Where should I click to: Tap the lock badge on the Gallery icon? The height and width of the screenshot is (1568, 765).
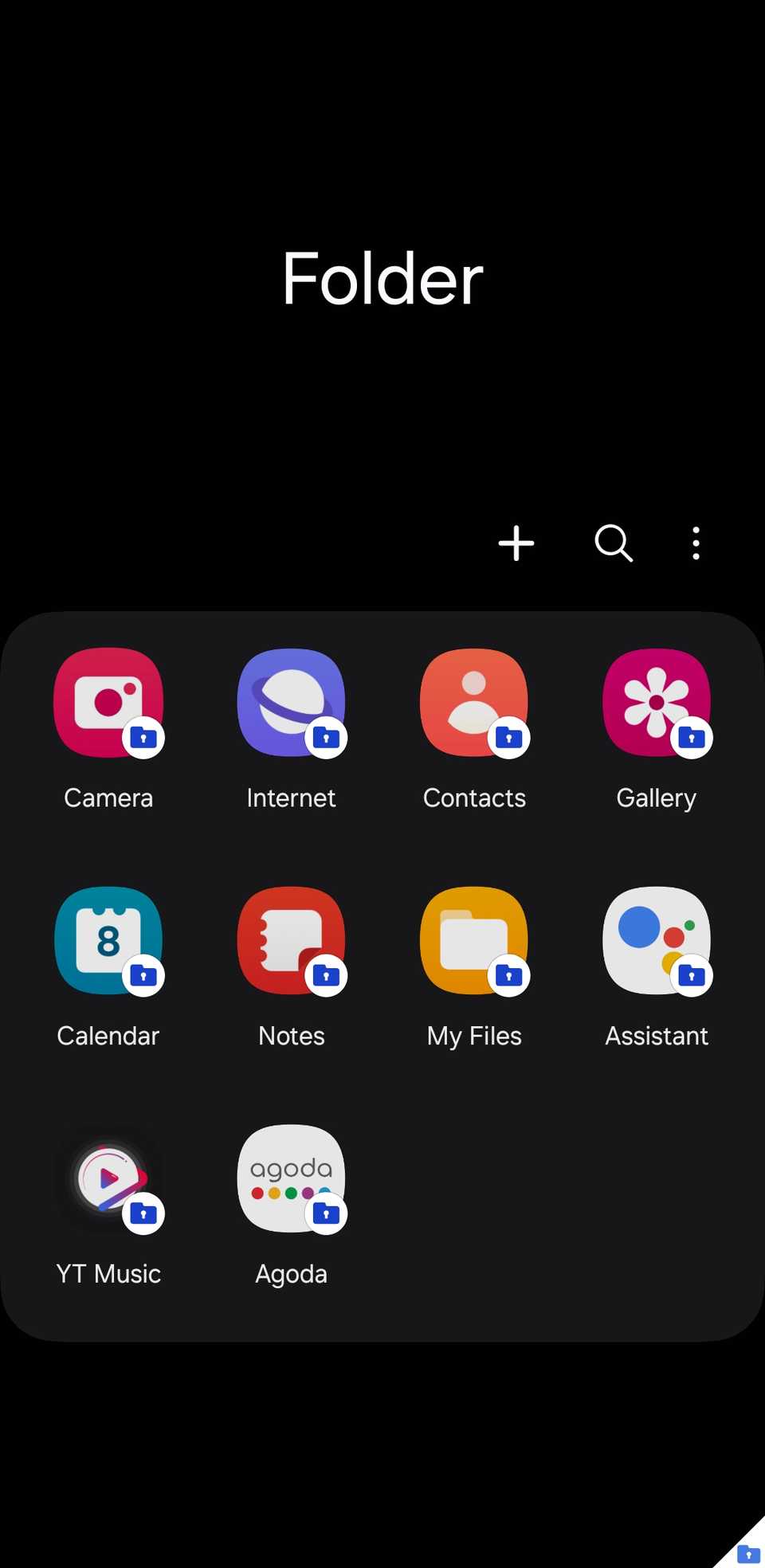click(x=691, y=737)
